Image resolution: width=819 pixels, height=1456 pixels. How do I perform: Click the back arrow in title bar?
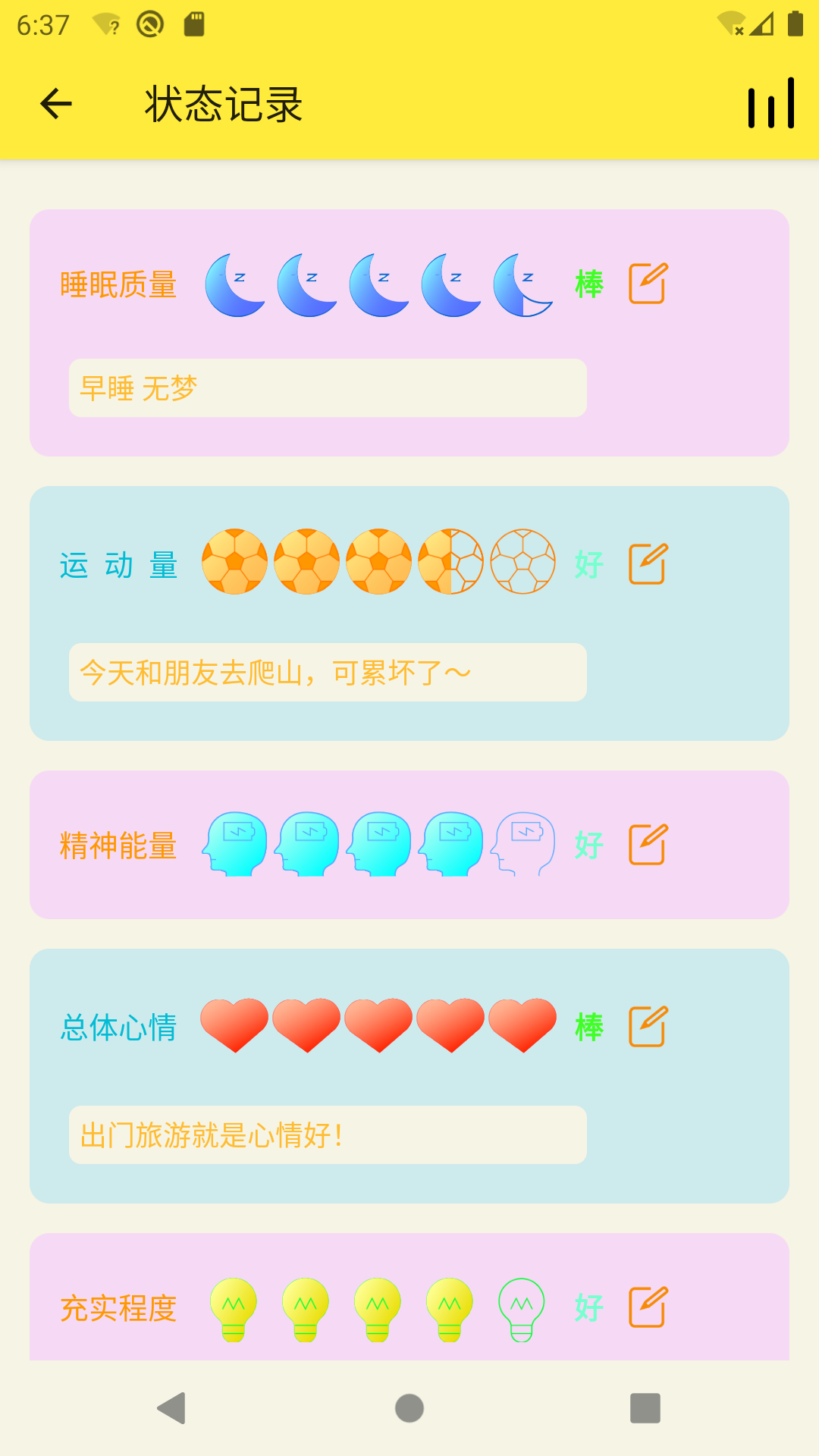click(54, 105)
